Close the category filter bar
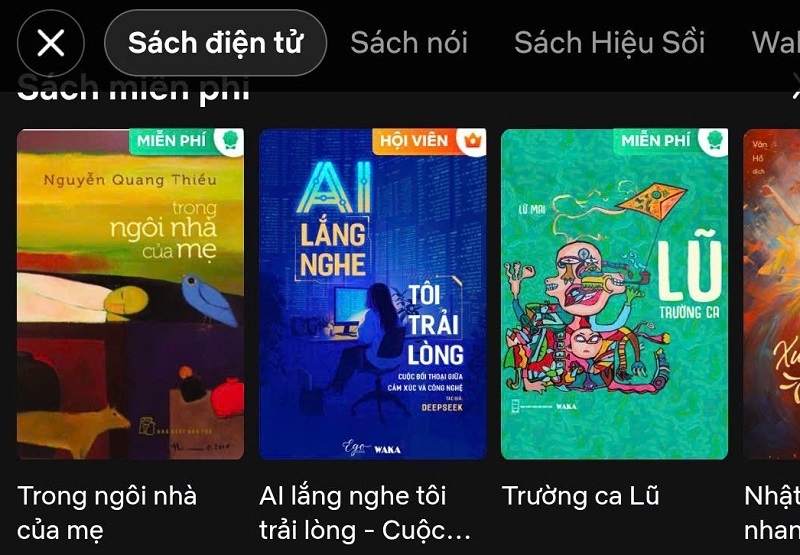800x555 pixels. (x=50, y=43)
